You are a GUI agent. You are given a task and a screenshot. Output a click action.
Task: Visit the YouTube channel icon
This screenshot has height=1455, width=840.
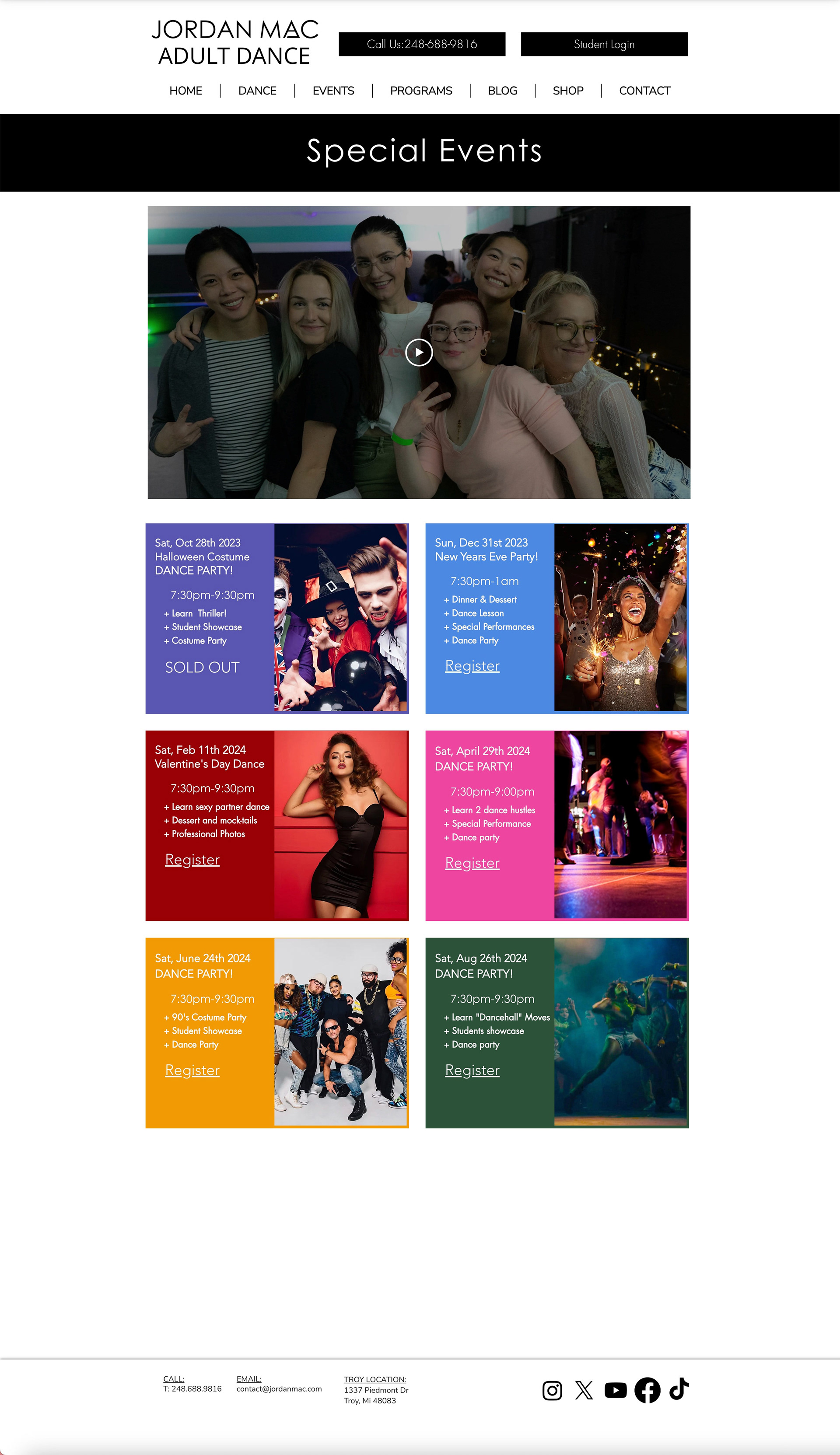(616, 1390)
